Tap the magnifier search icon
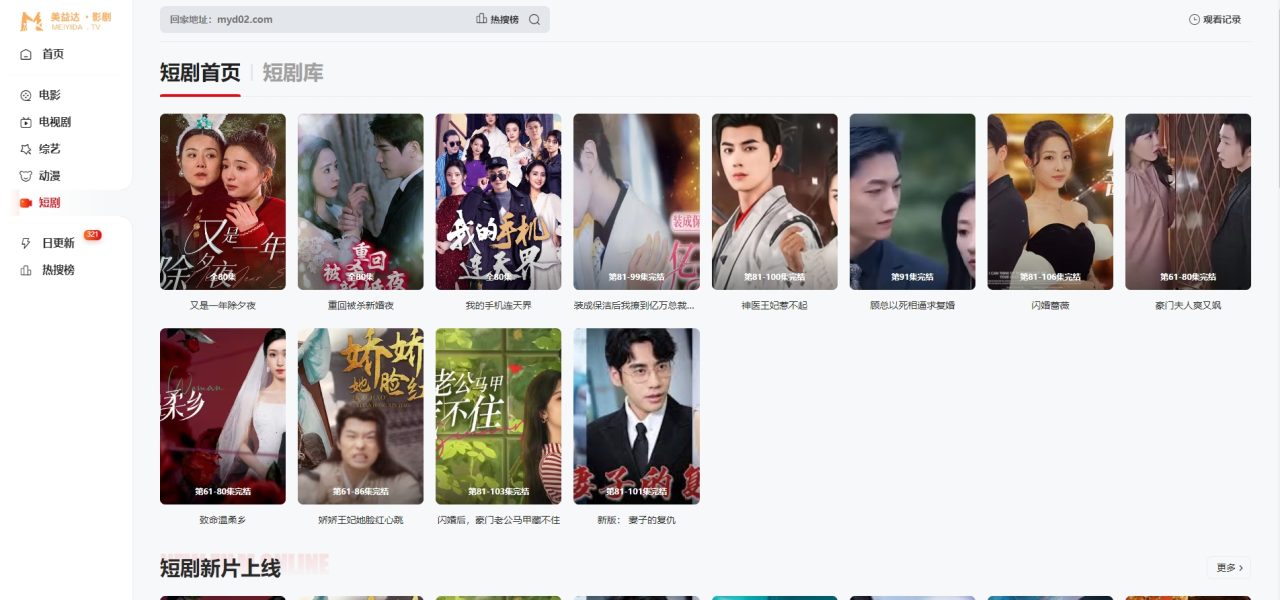 pyautogui.click(x=535, y=19)
